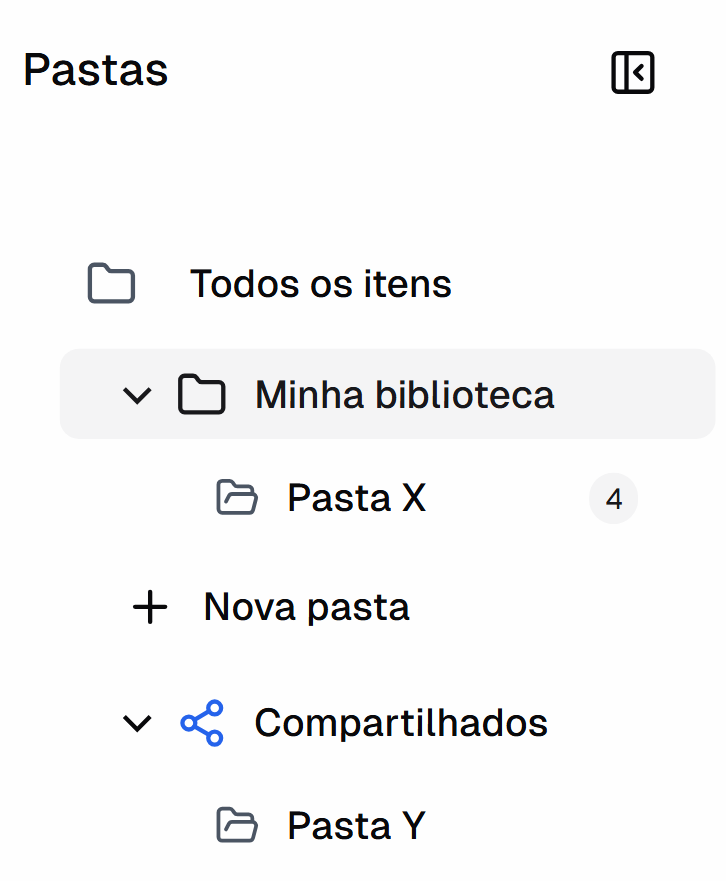Open Pasta X folder
The height and width of the screenshot is (881, 726).
point(356,498)
